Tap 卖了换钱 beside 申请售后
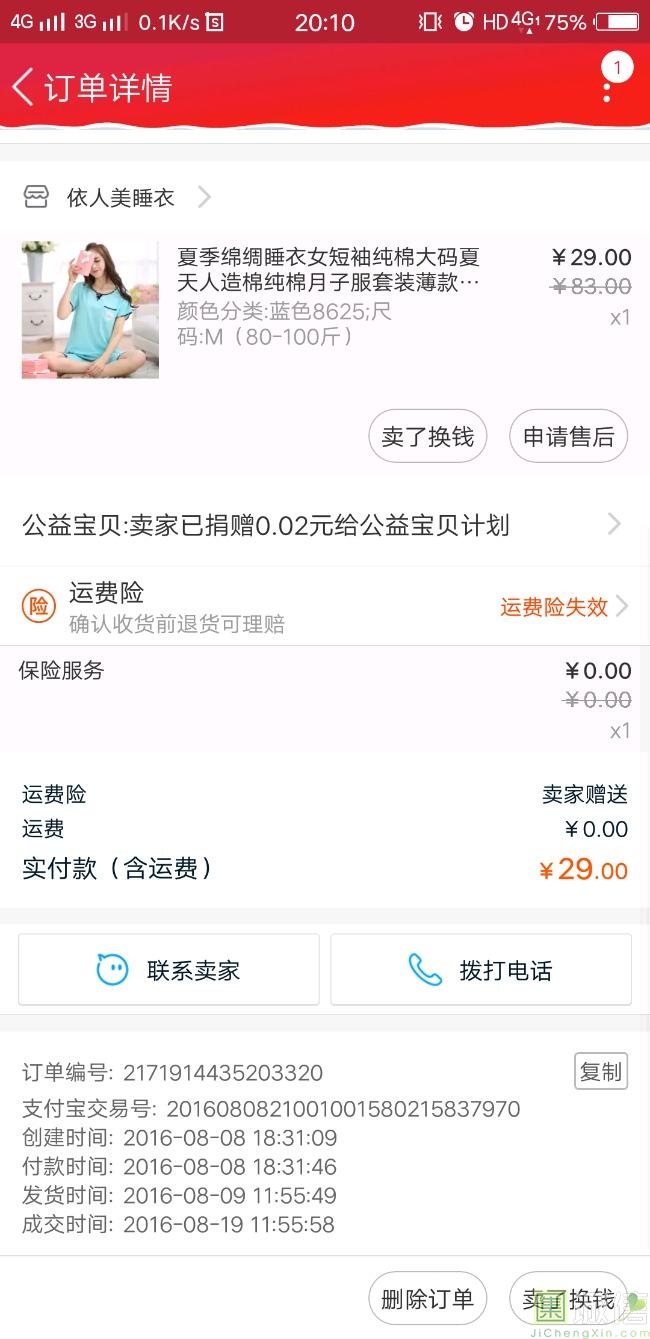650x1339 pixels. [427, 437]
